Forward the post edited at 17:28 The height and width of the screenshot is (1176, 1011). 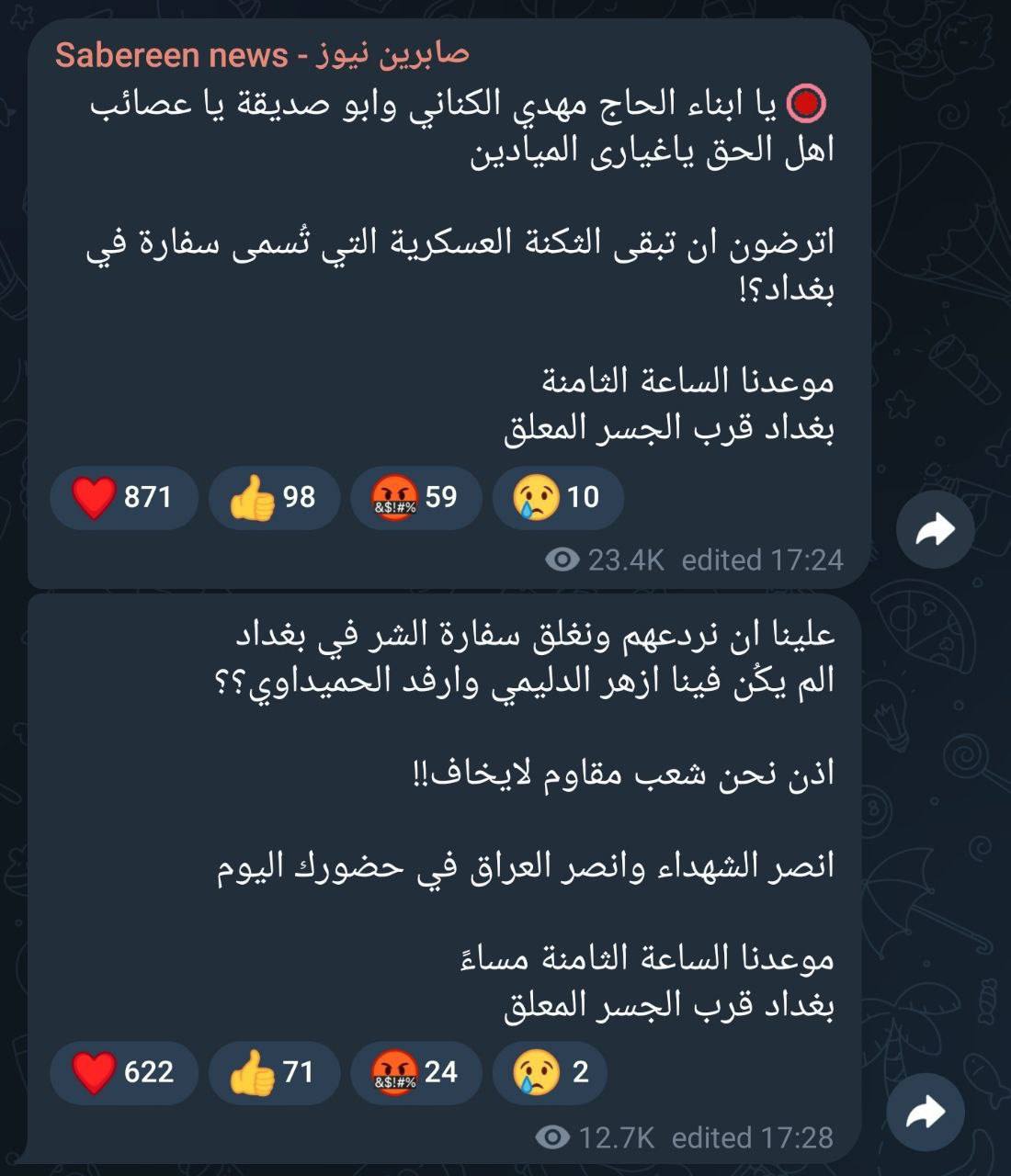(x=926, y=1113)
